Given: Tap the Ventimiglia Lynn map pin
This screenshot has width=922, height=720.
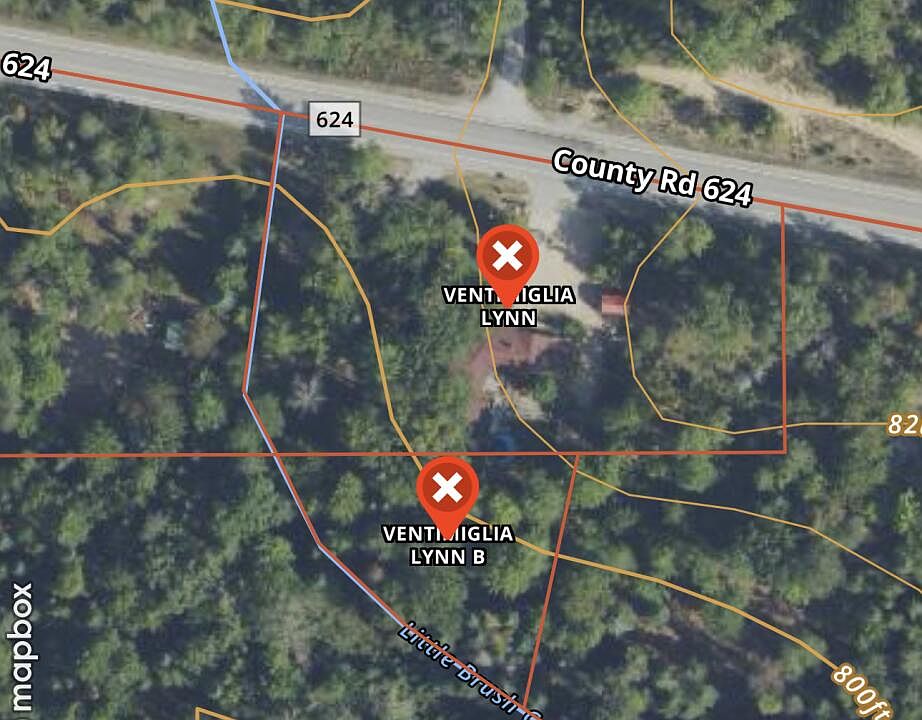Looking at the screenshot, I should [507, 259].
